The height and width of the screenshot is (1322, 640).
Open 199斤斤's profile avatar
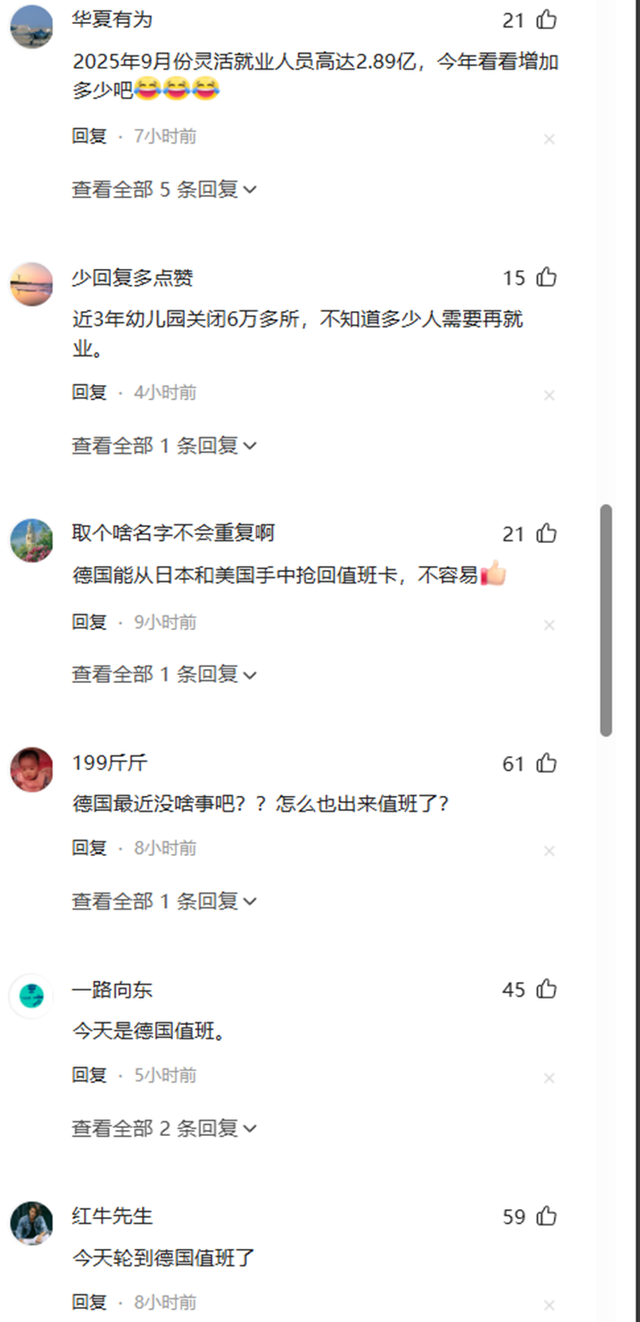tap(32, 769)
